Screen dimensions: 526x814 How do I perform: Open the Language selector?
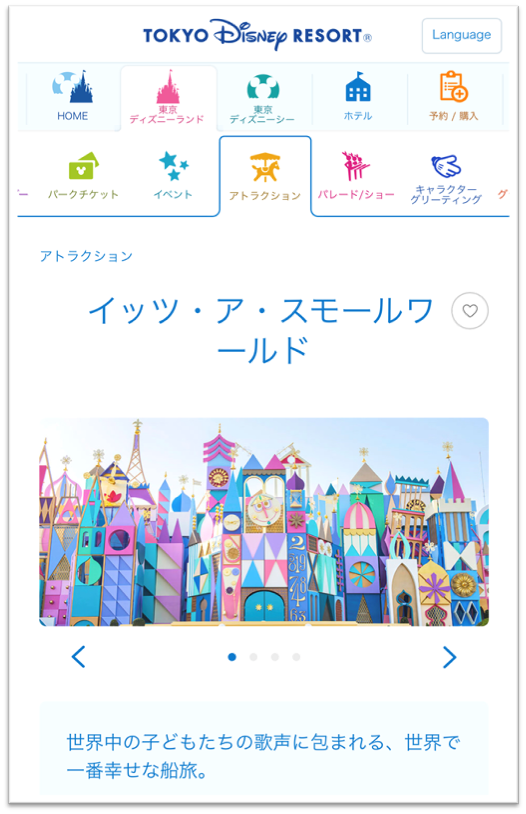coord(461,35)
